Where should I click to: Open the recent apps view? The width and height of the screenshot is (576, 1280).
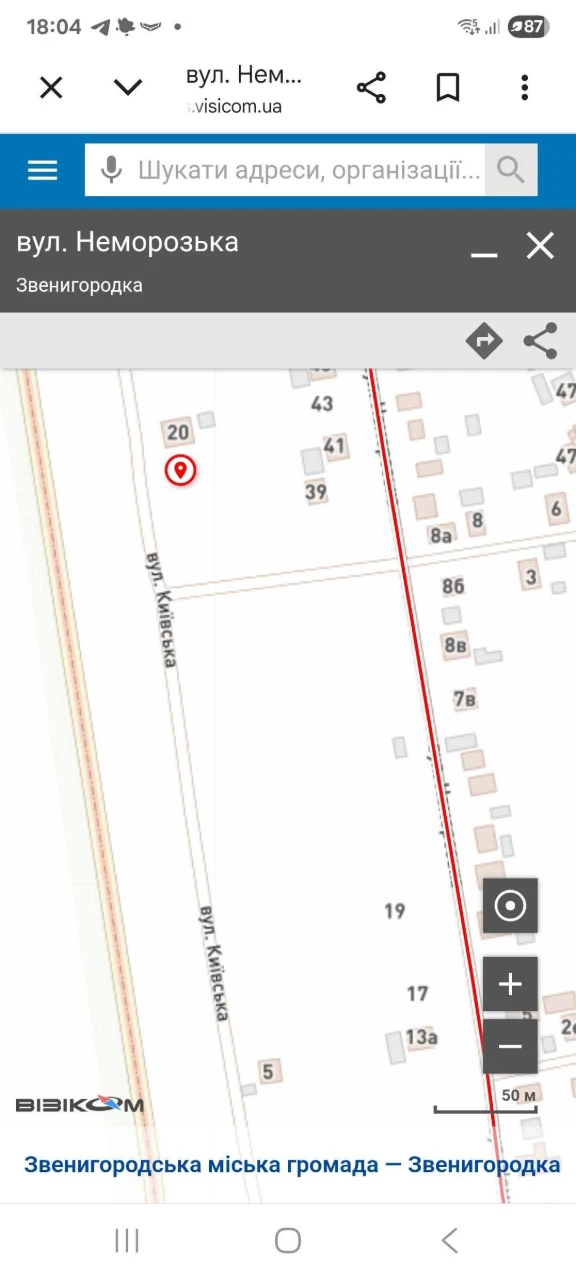point(127,1241)
